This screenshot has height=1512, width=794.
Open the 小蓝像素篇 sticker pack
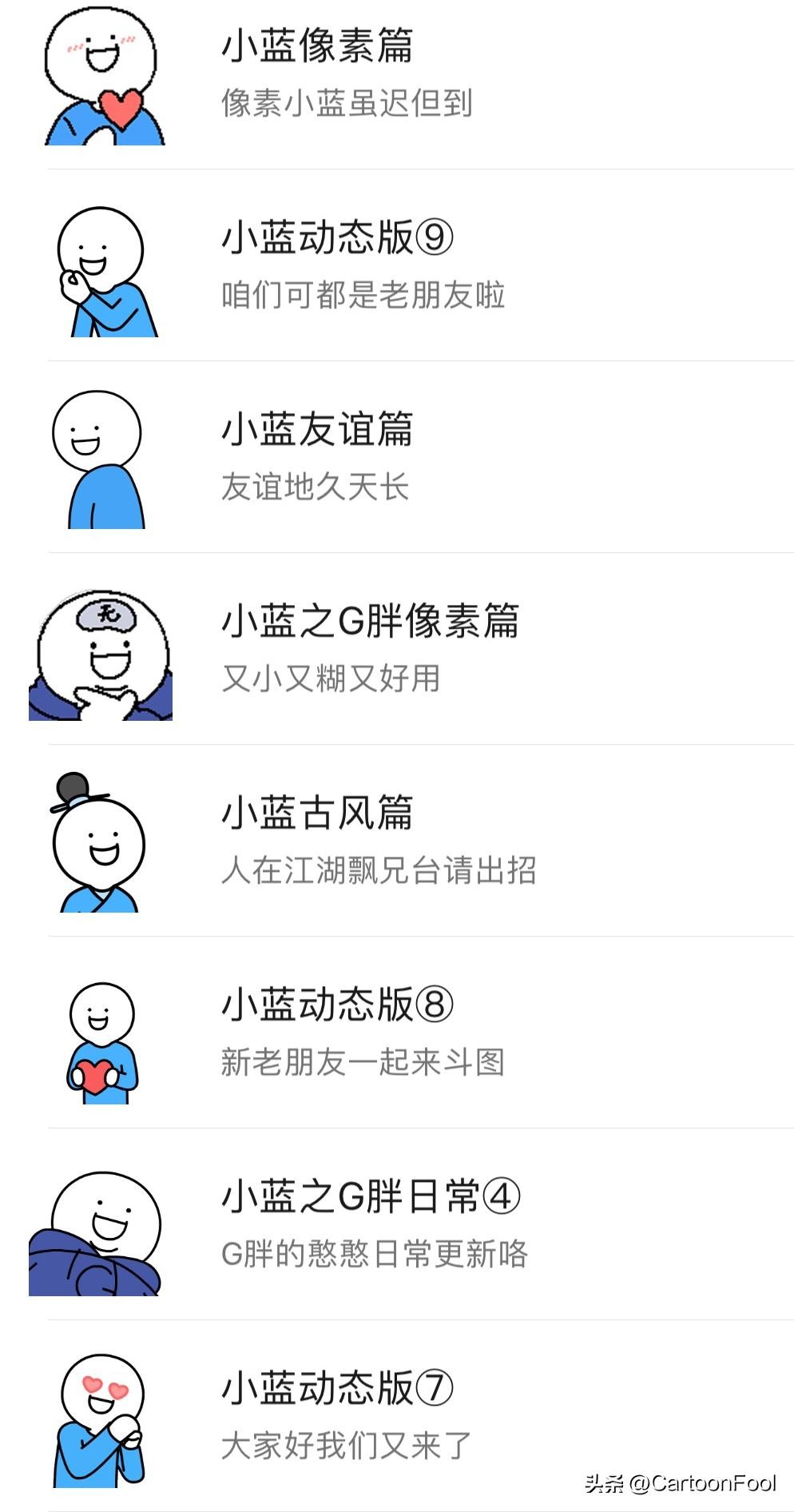(x=317, y=46)
